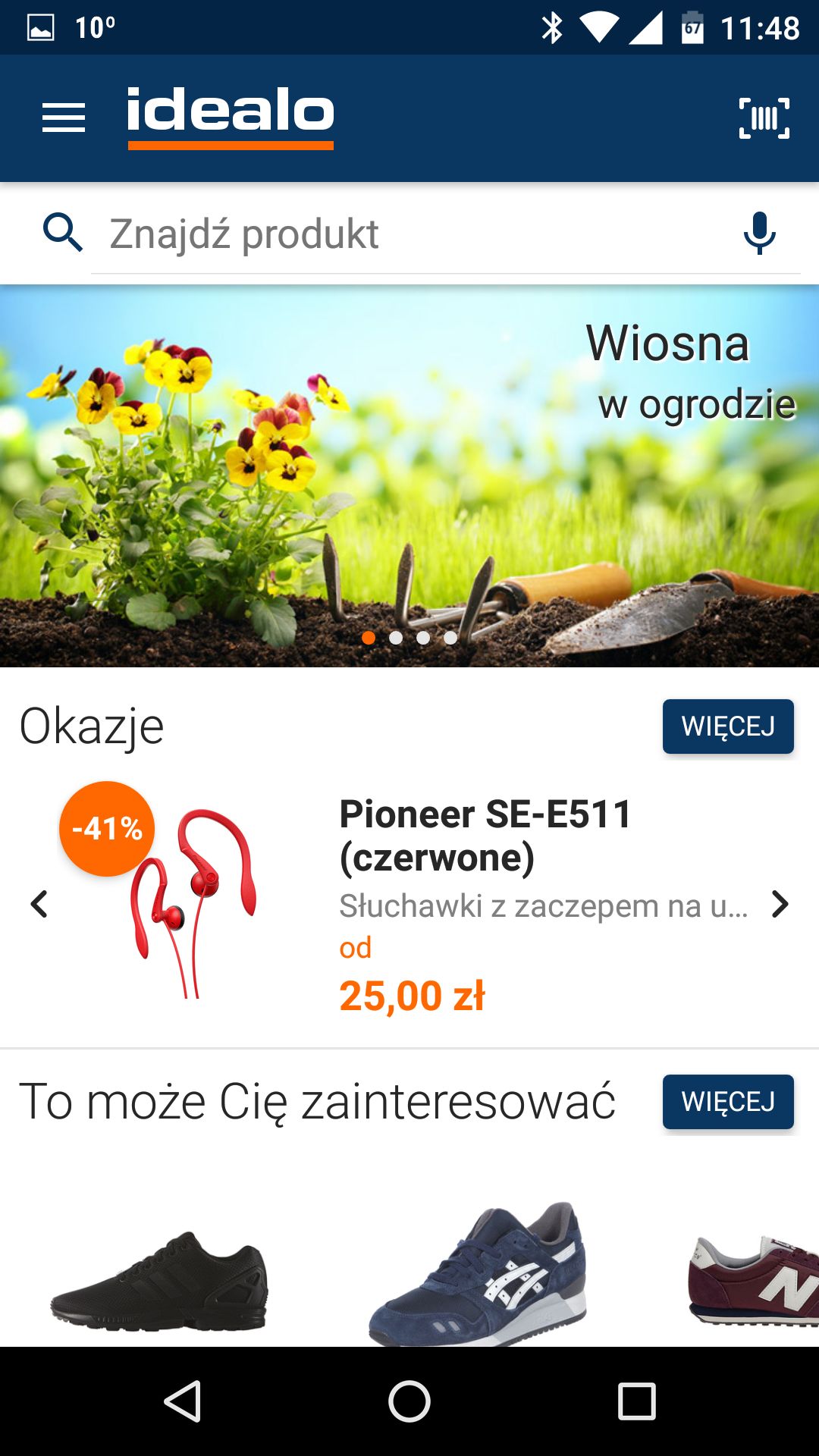Tap WIĘCEJ next to To może Cię zainteresować
This screenshot has width=819, height=1456.
click(x=728, y=1102)
